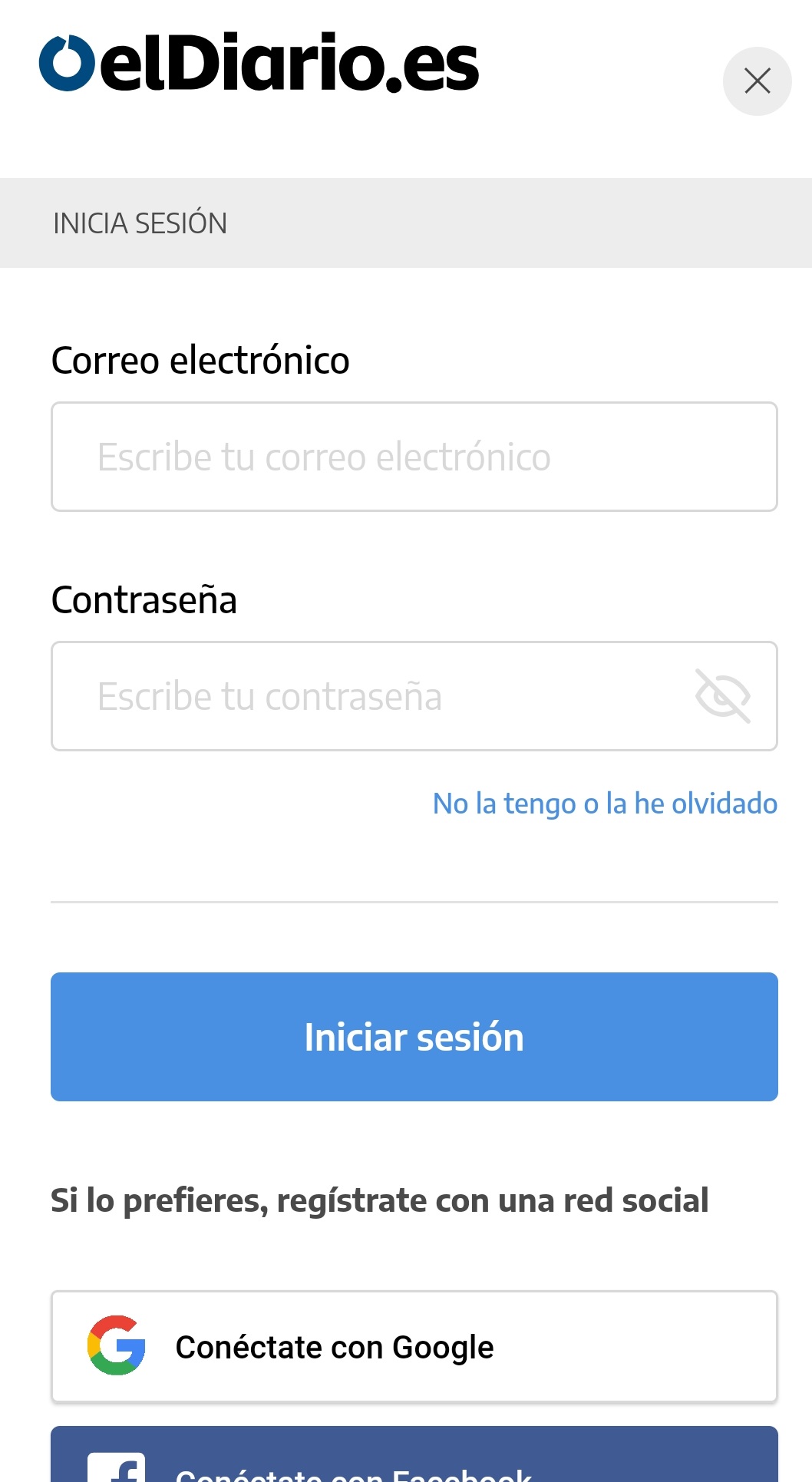Select Conéctate con Google
This screenshot has height=1482, width=812.
coord(414,1346)
